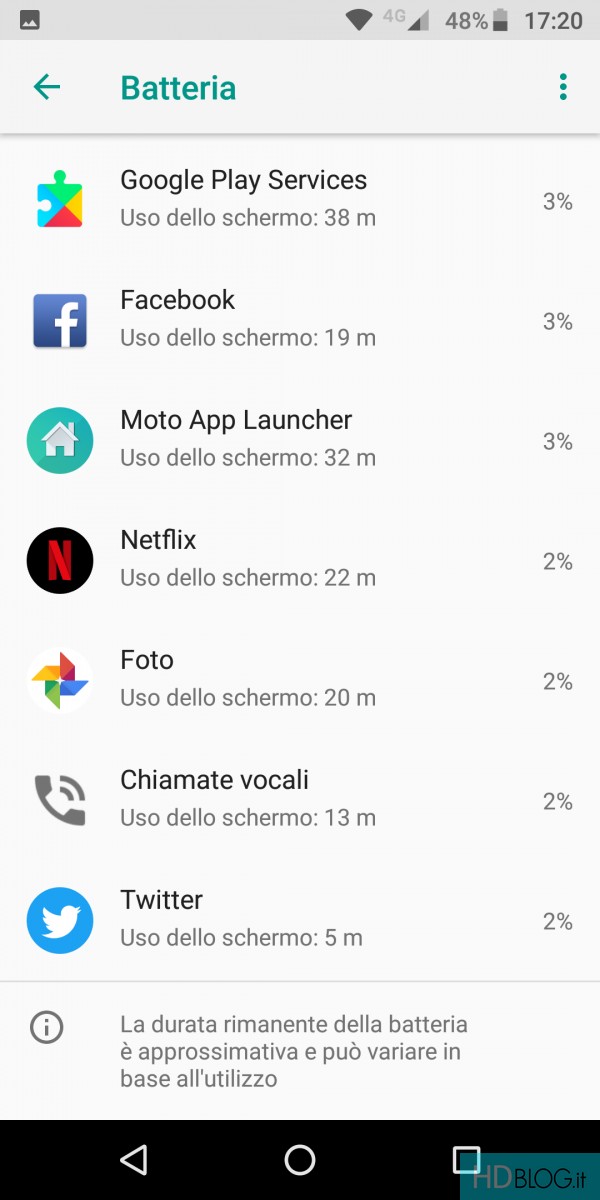Open the three-dot overflow menu

pos(563,87)
